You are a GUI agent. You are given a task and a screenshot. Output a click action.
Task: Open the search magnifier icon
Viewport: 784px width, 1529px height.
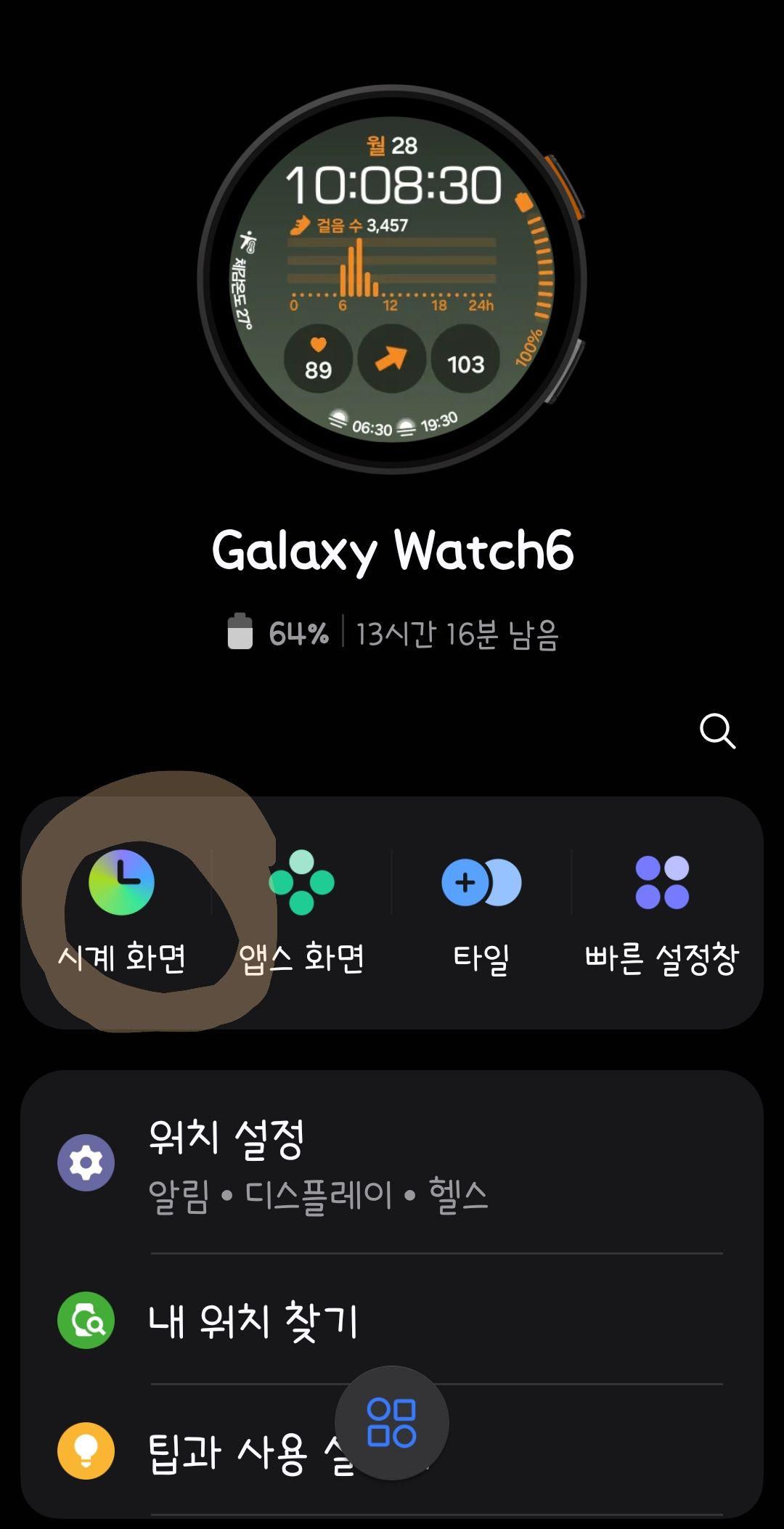tap(717, 730)
